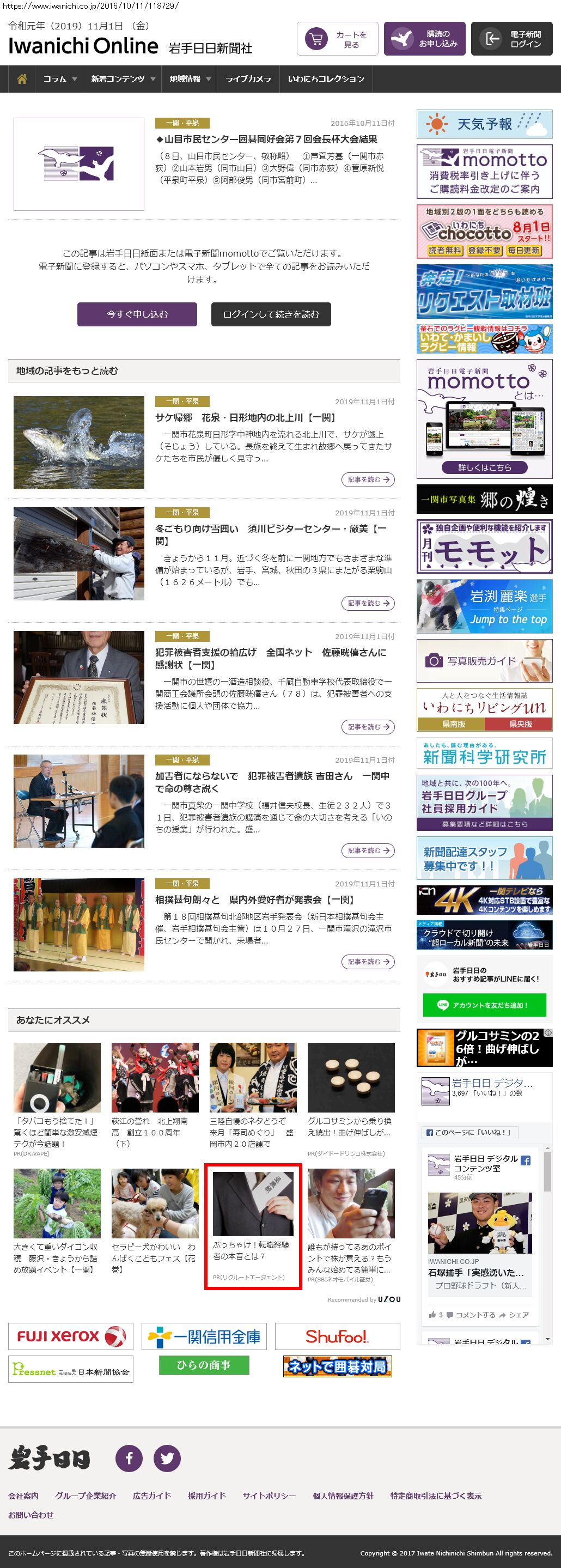The height and width of the screenshot is (1568, 561).
Task: Open サイトポリシー footer link
Action: 269,1496
